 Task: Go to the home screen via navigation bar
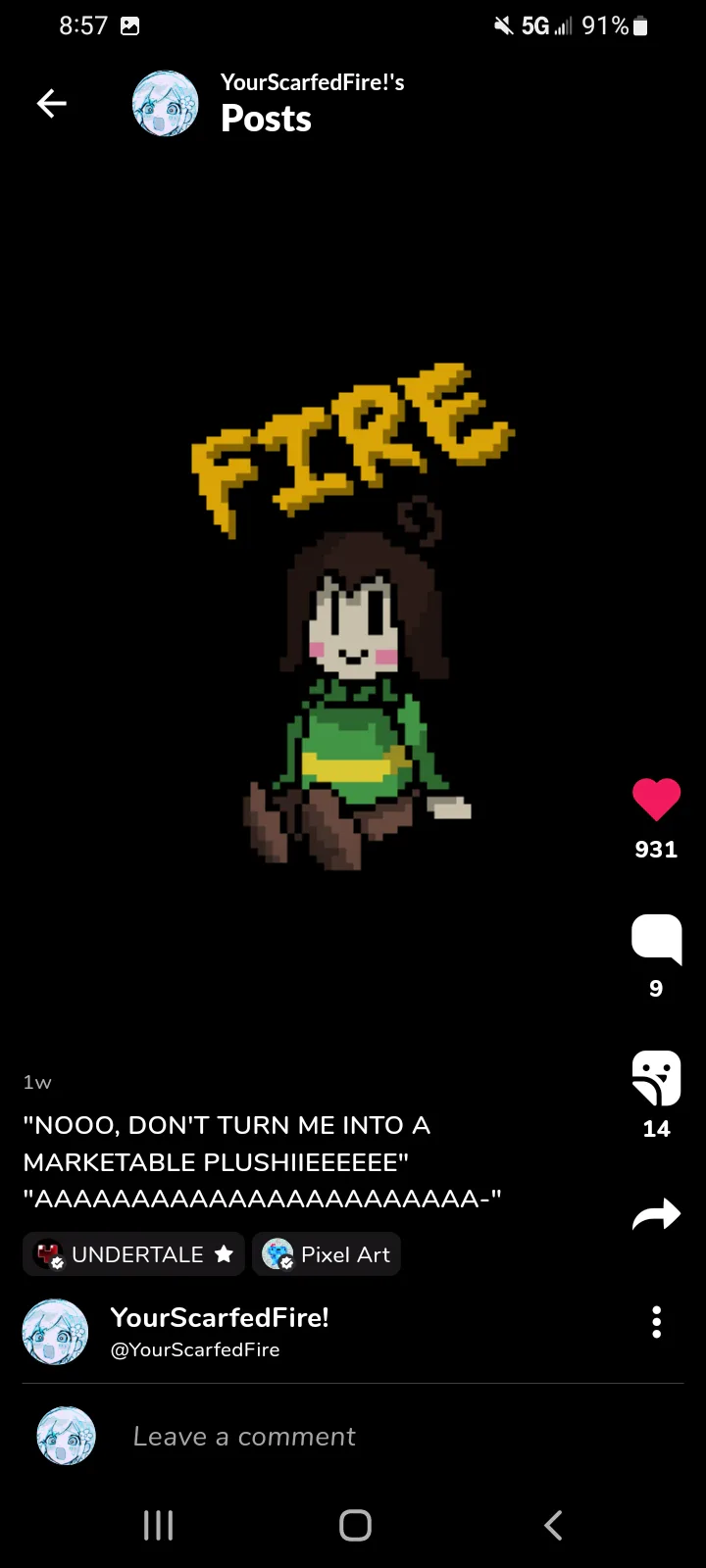point(355,1525)
